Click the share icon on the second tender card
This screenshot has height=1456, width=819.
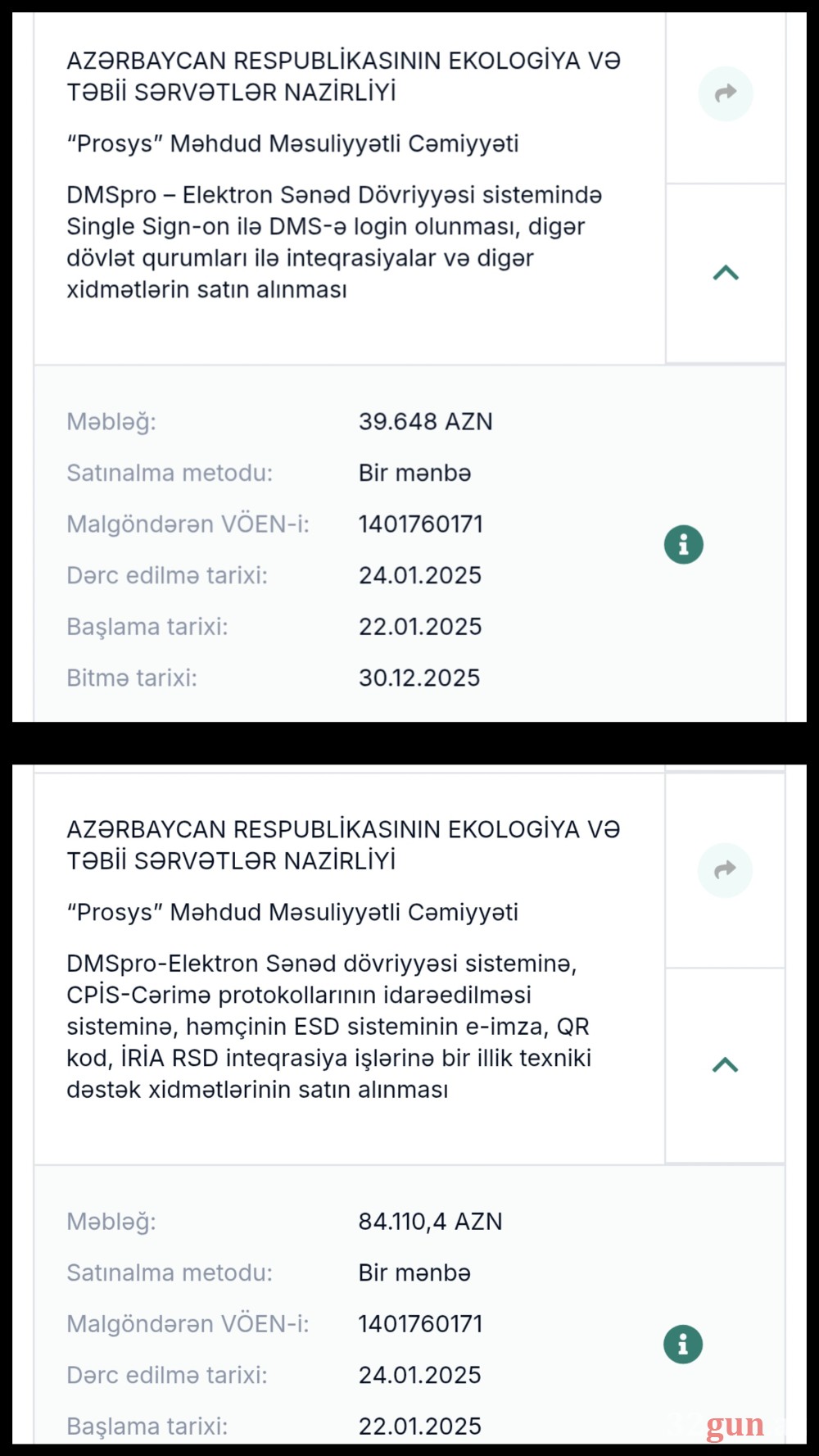coord(726,870)
